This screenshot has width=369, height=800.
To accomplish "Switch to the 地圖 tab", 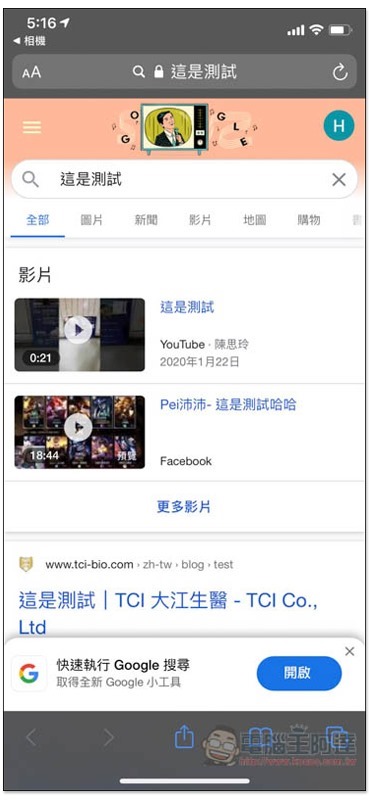I will click(255, 220).
